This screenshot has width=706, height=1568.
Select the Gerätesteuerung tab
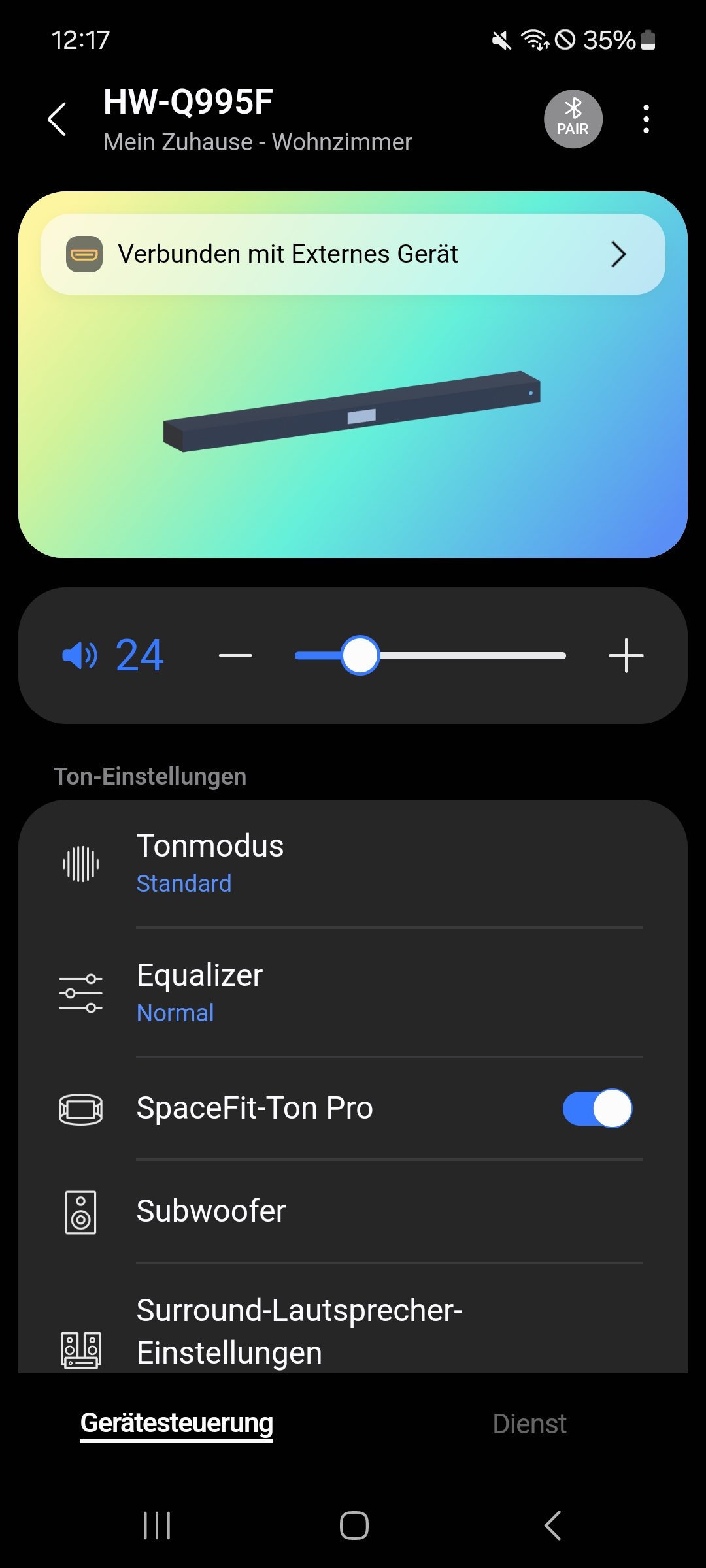point(176,1424)
